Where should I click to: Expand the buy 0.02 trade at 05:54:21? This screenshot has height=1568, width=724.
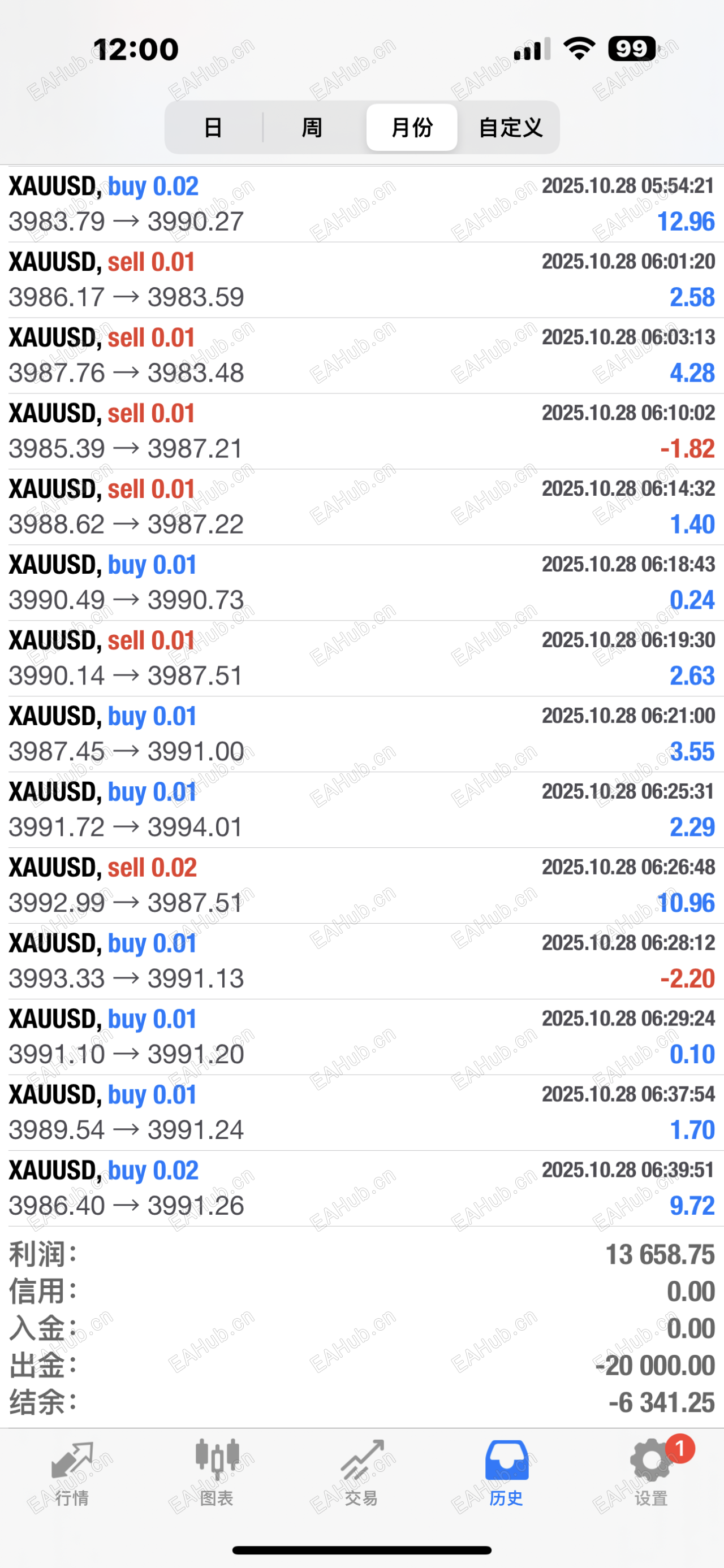[361, 204]
